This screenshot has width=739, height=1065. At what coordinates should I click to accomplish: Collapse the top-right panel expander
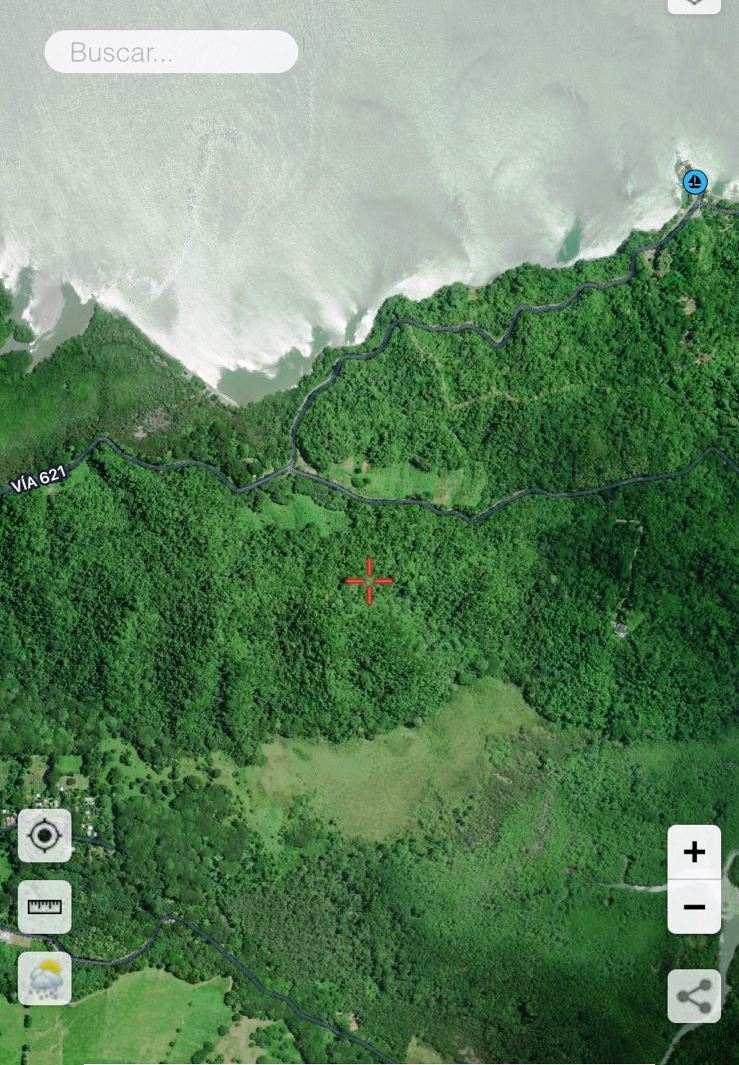click(x=694, y=4)
